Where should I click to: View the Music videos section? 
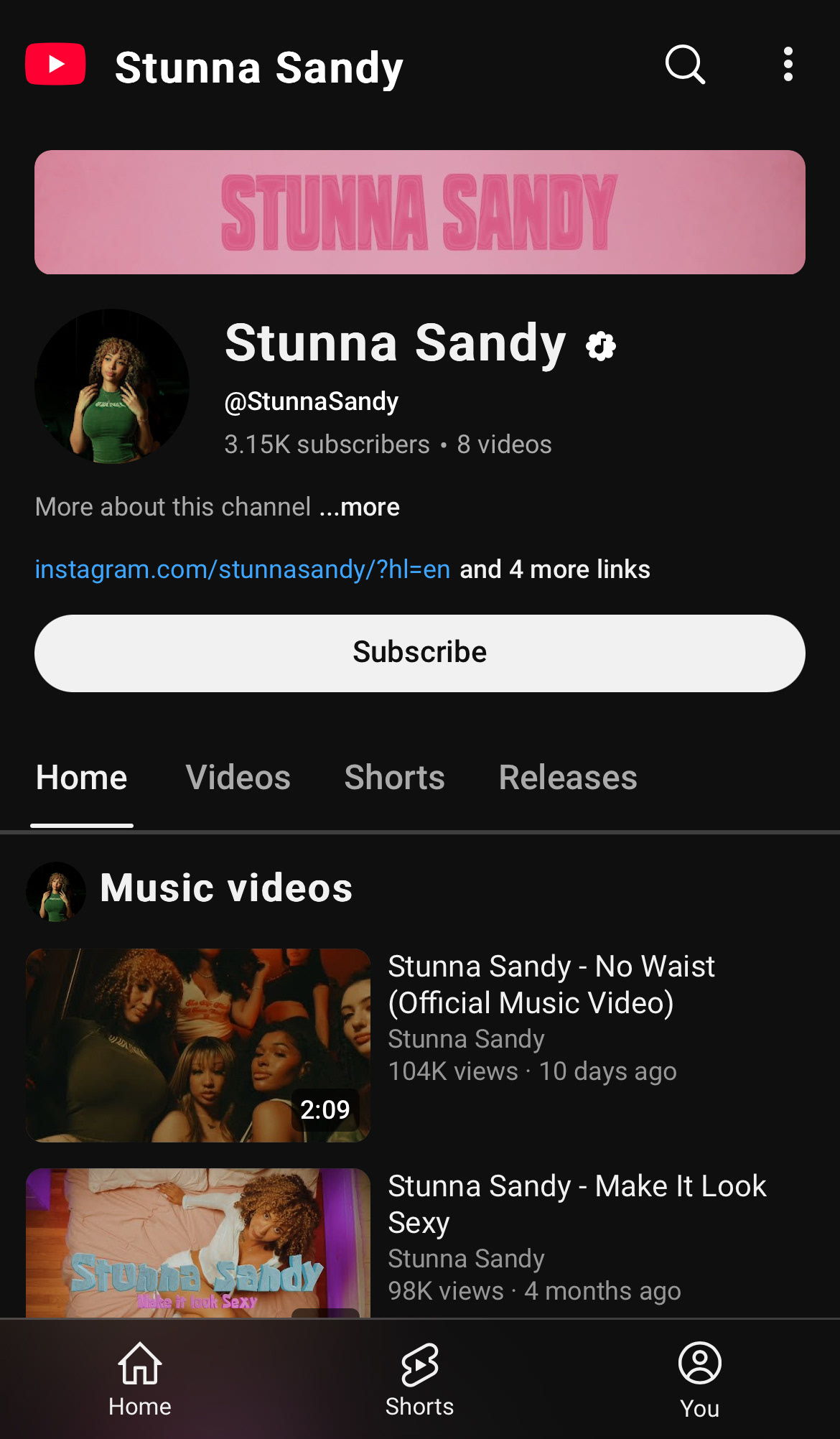pos(226,888)
